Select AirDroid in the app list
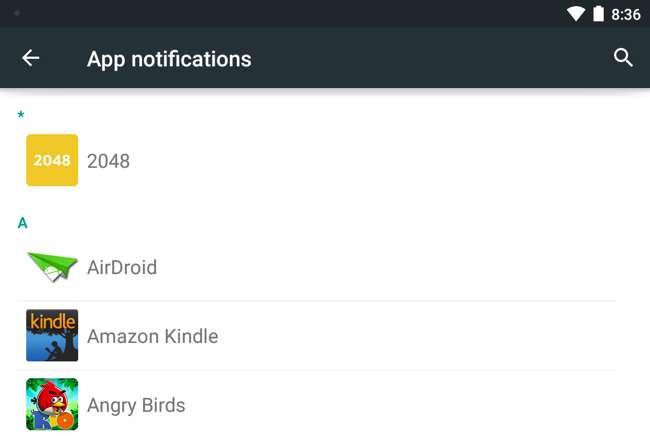650x436 pixels. point(122,267)
